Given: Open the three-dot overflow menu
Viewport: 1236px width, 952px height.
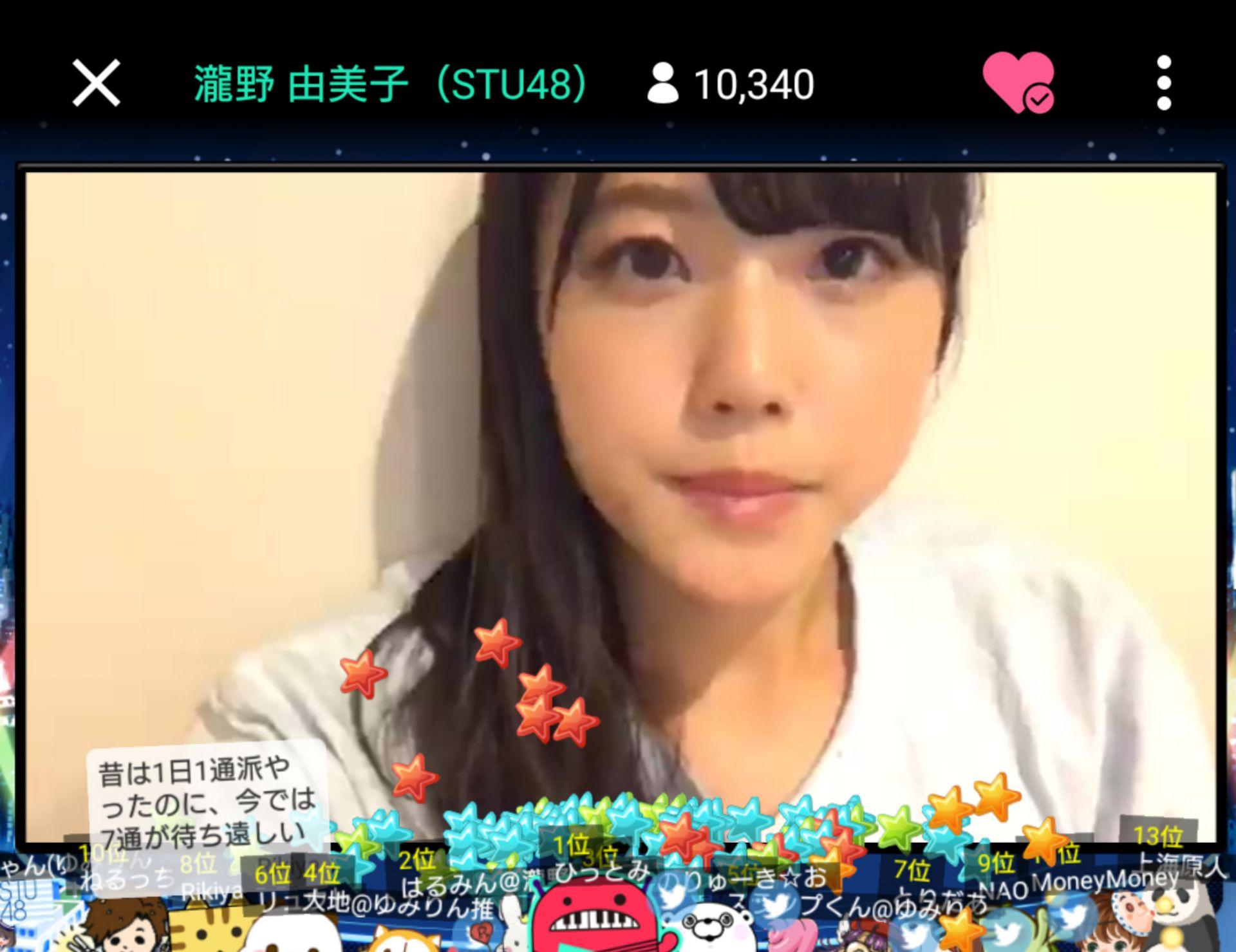Looking at the screenshot, I should coord(1163,83).
